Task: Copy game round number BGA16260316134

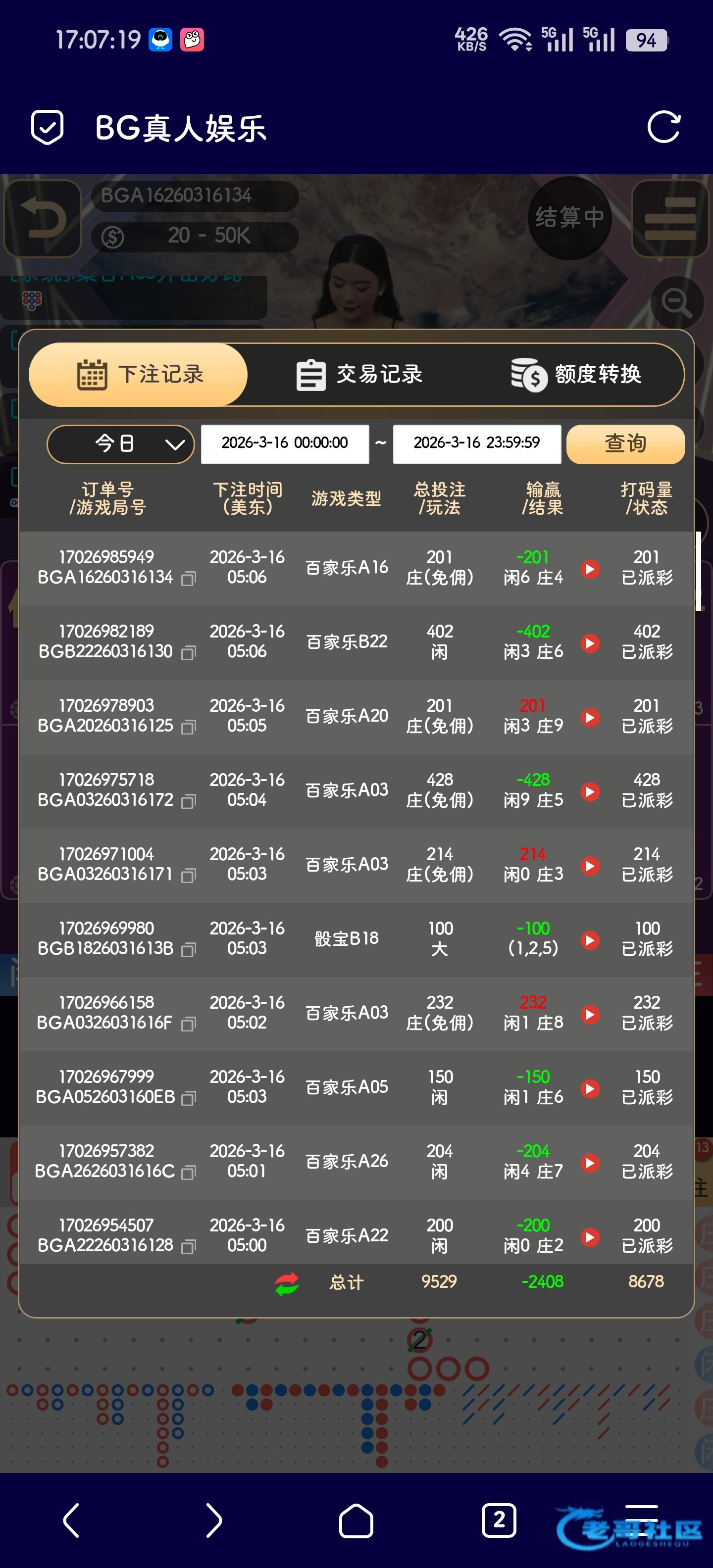Action: (189, 578)
